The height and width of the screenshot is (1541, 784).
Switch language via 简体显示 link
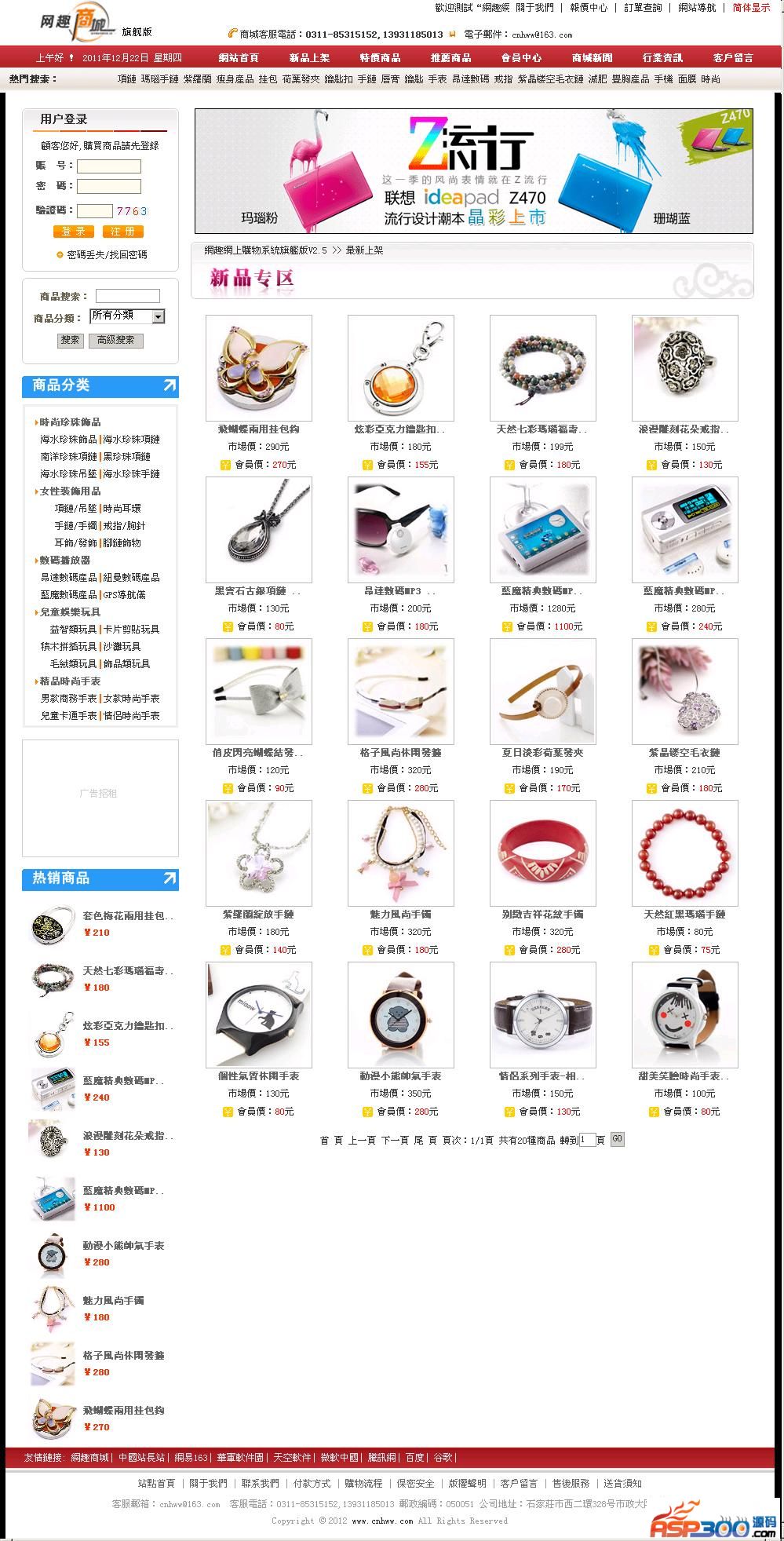(x=751, y=8)
